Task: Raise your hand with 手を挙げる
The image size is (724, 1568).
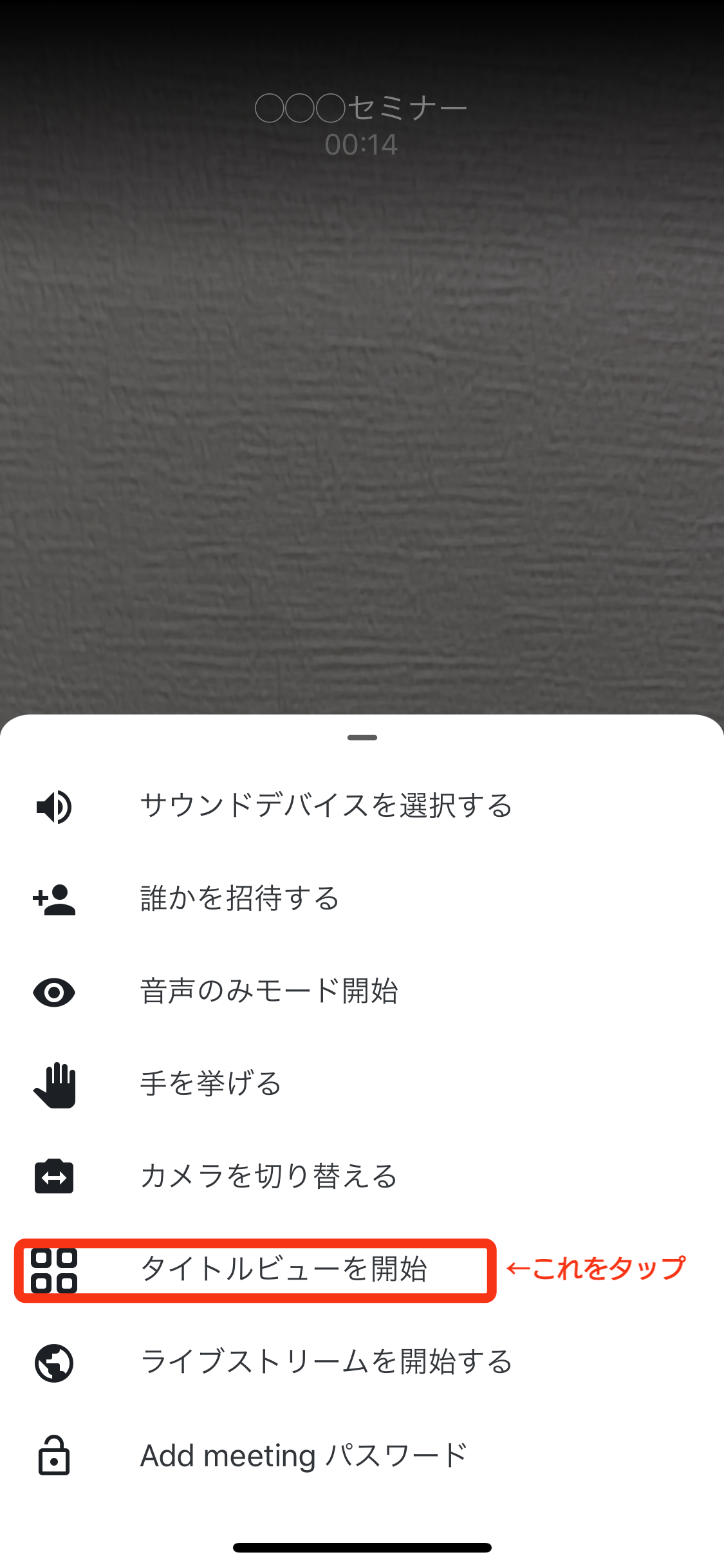Action: click(211, 1084)
